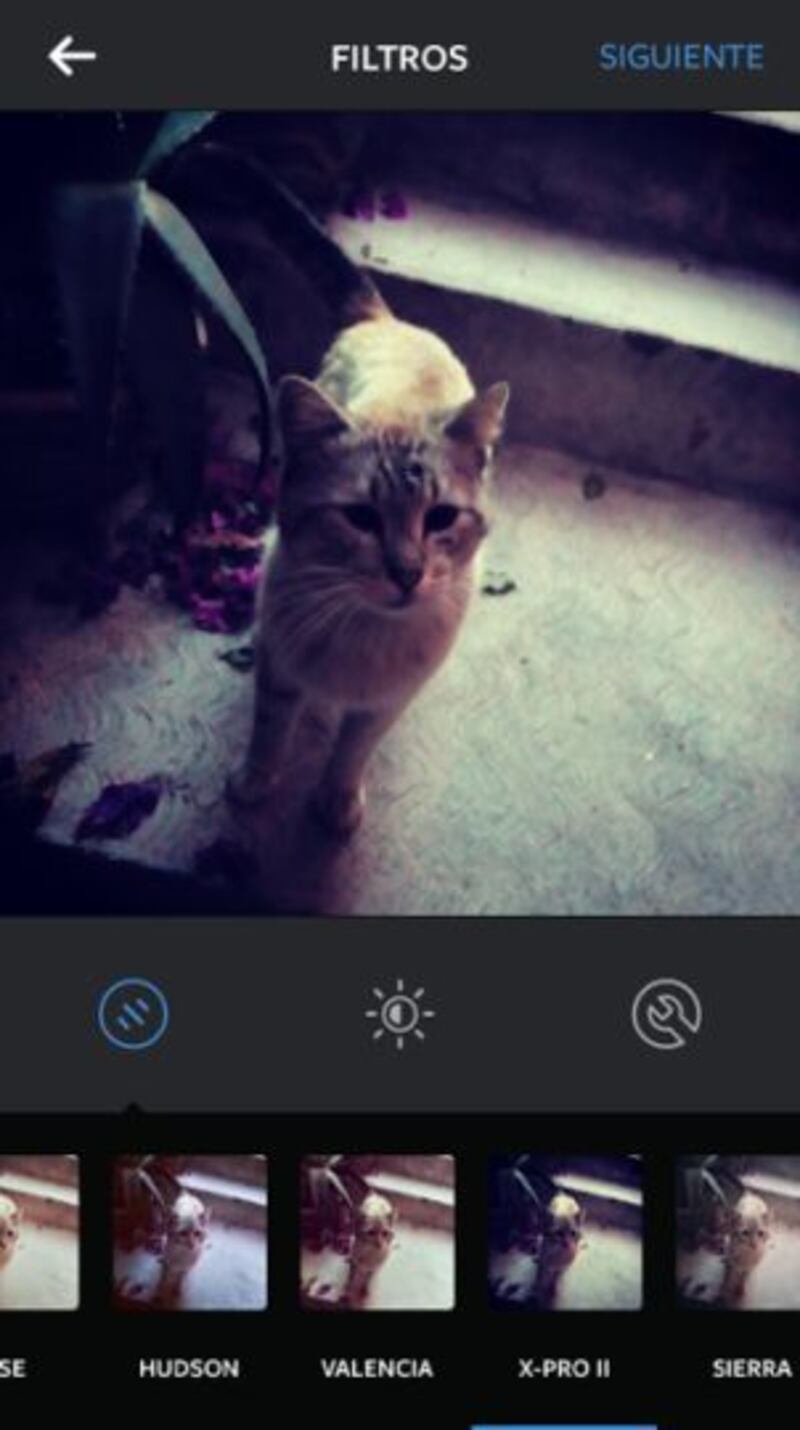
Task: Choose the partially visible filter ending in SE
Action: coord(38,1232)
